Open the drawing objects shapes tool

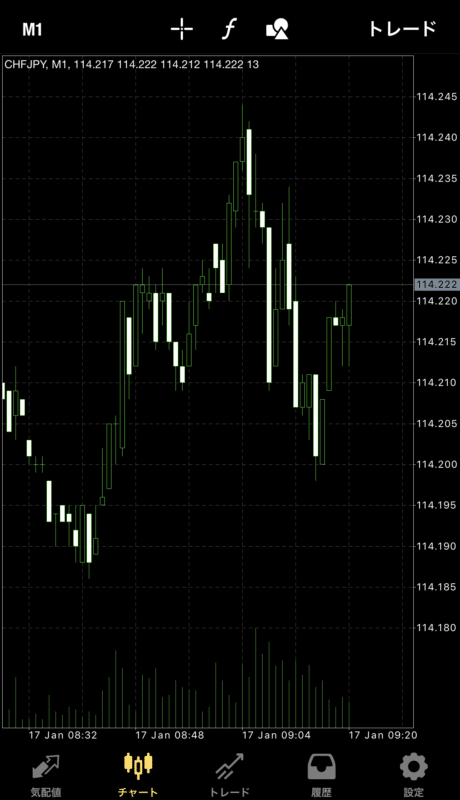coord(277,29)
